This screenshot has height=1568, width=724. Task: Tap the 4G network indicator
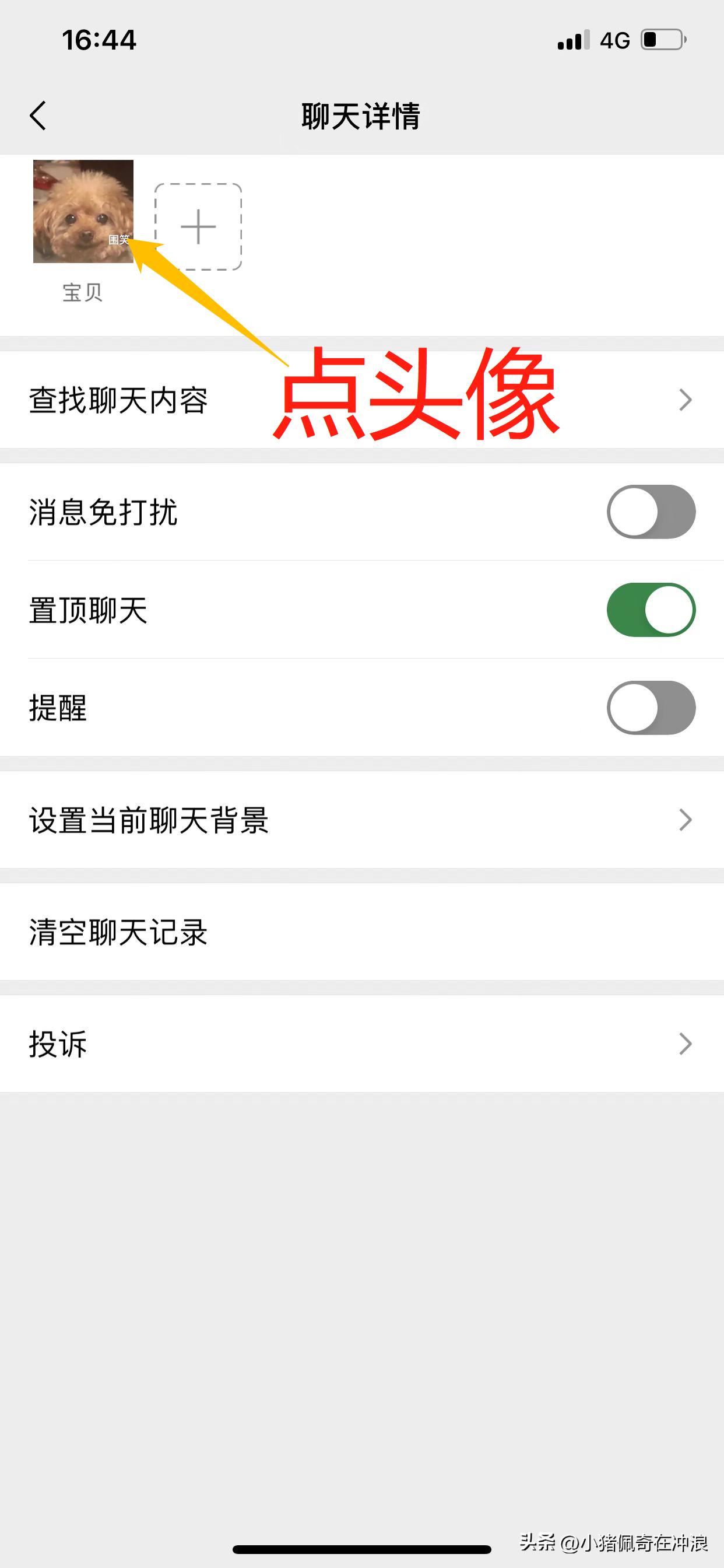pyautogui.click(x=614, y=38)
